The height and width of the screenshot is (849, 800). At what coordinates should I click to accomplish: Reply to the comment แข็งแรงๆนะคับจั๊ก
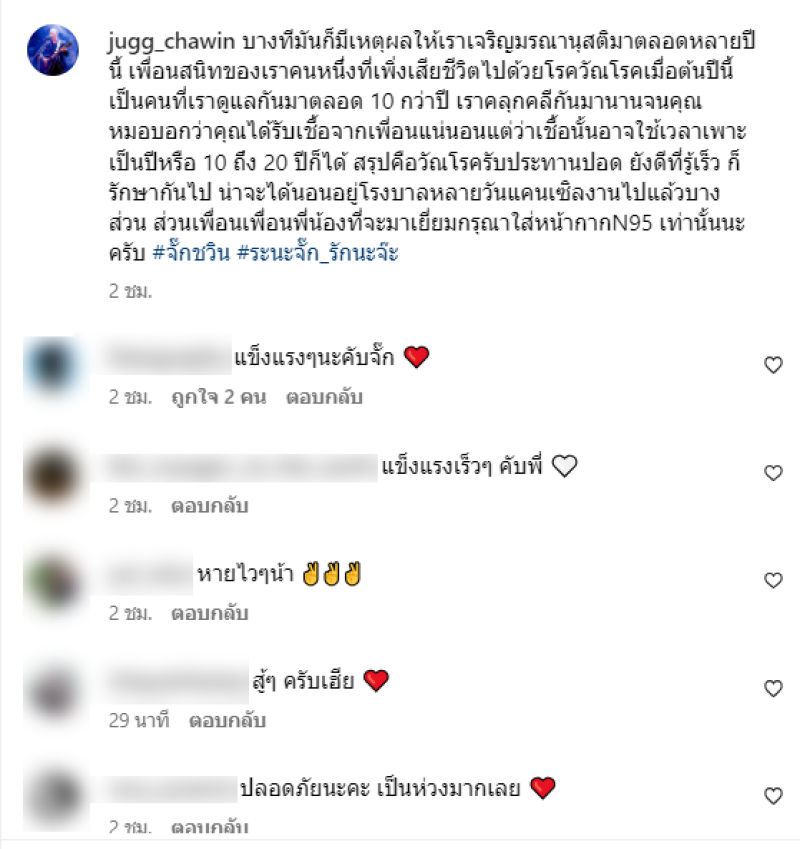(324, 397)
